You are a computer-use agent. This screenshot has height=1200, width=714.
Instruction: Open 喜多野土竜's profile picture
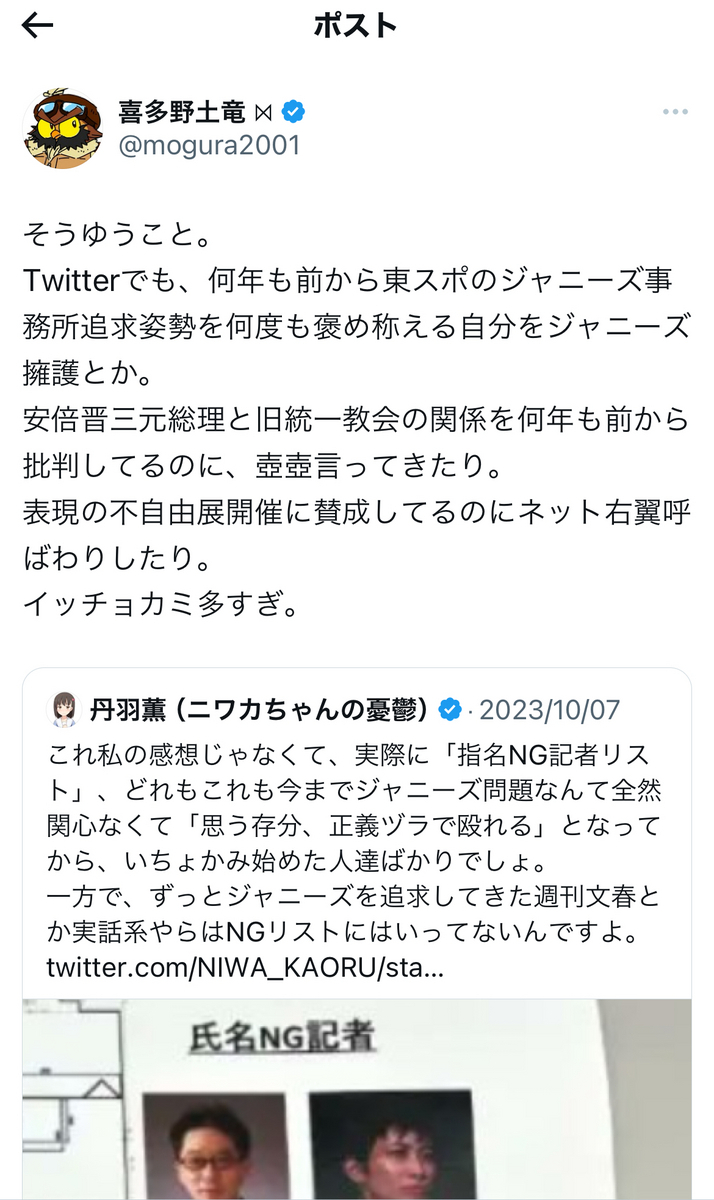click(62, 128)
